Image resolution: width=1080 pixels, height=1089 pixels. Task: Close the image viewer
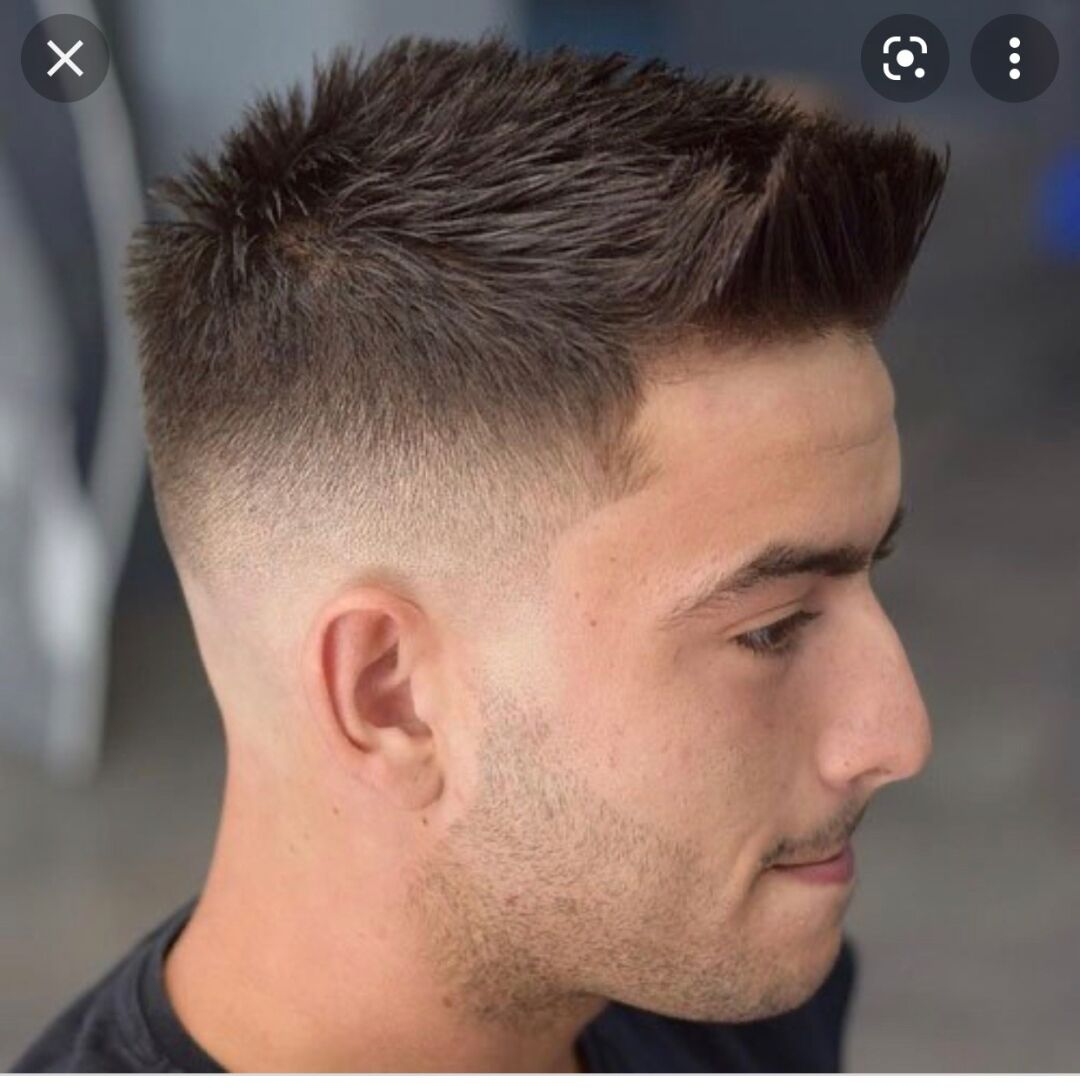point(65,59)
